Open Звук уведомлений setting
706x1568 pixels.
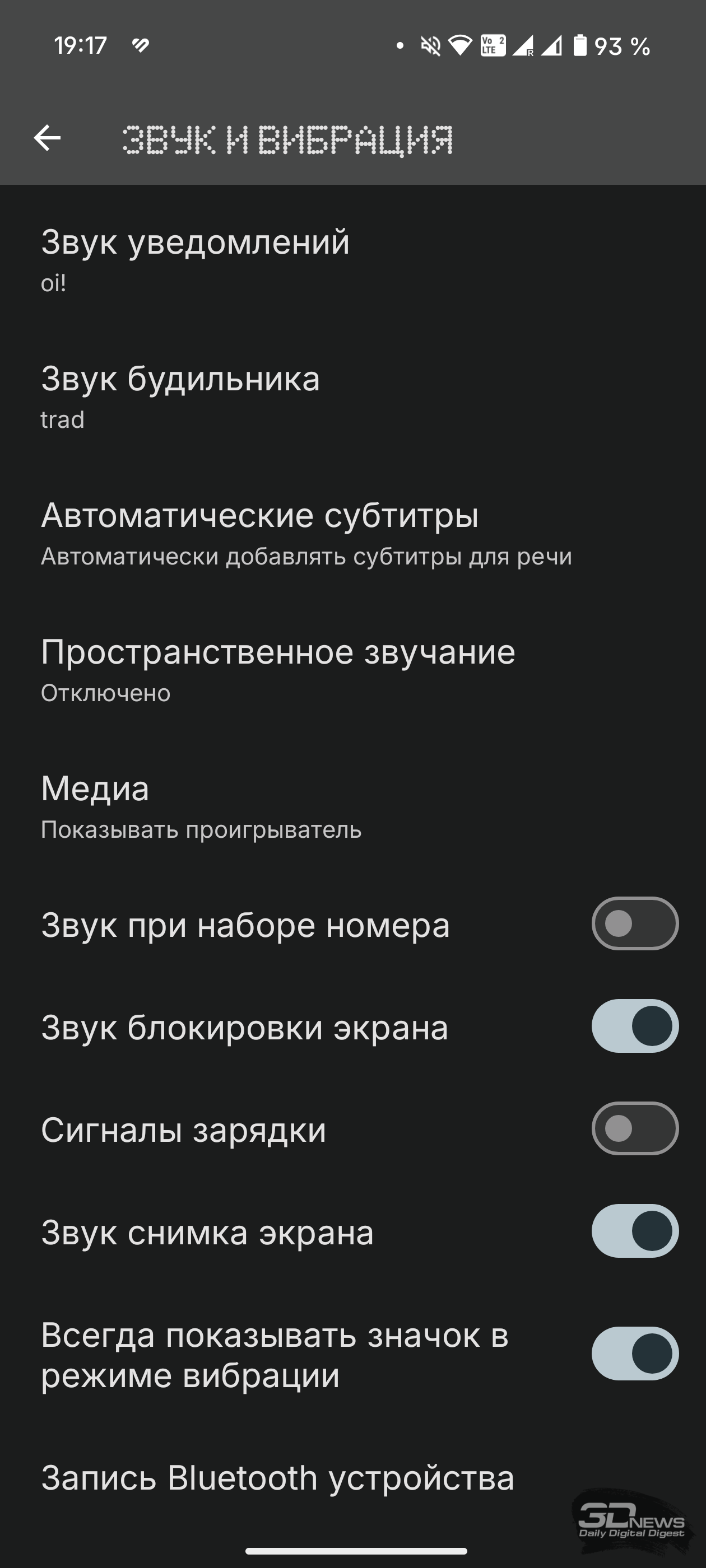352,260
